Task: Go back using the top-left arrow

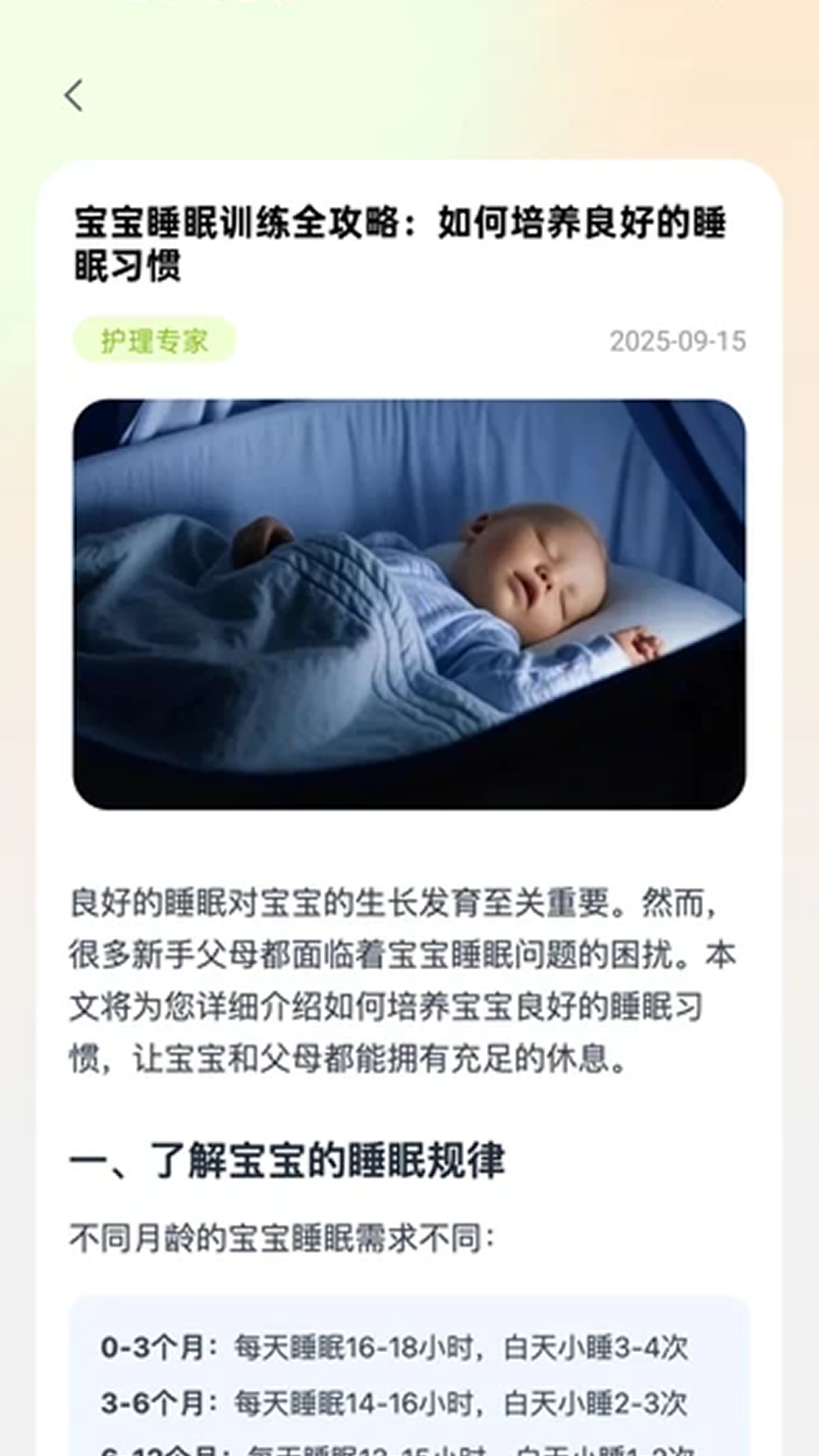Action: point(74,96)
